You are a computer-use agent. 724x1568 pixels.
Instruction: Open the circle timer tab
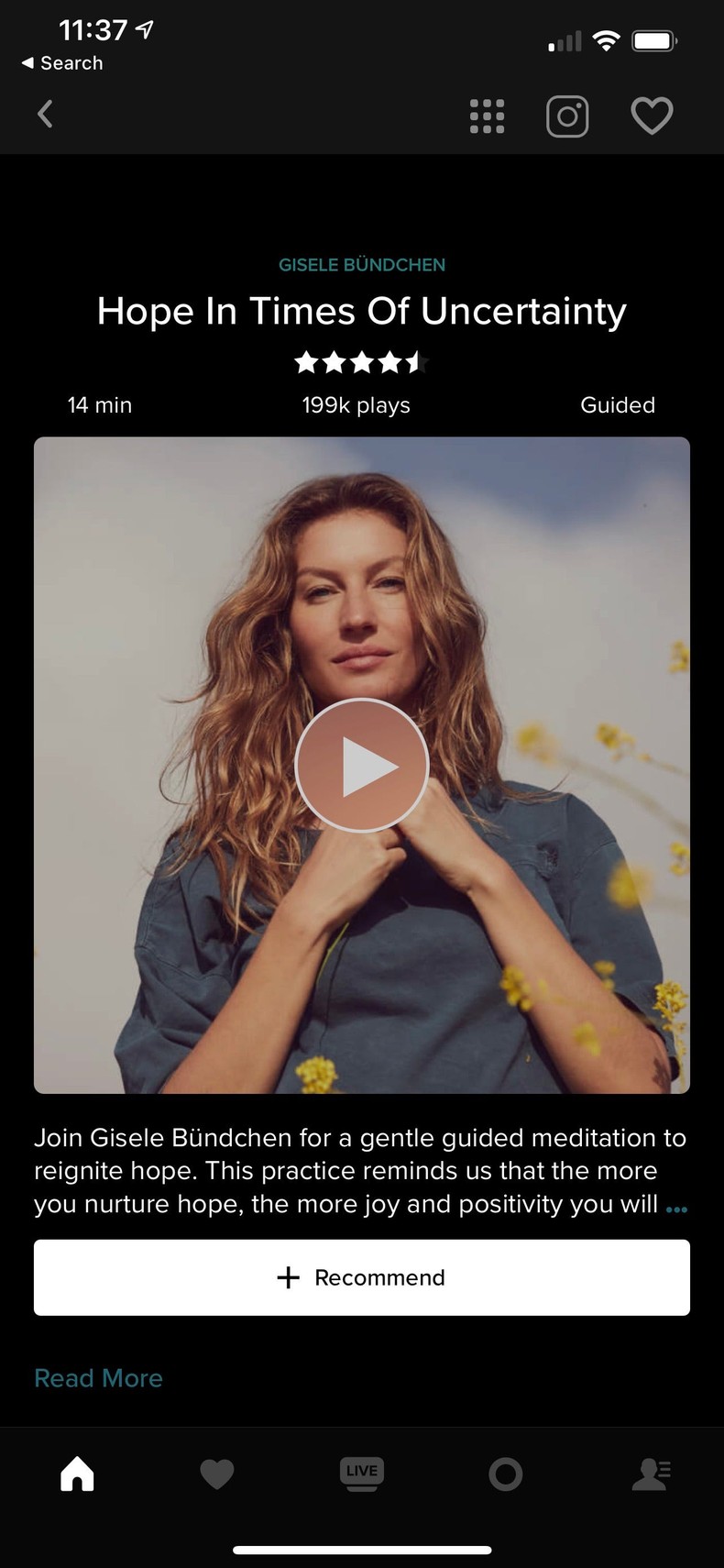tap(506, 1474)
